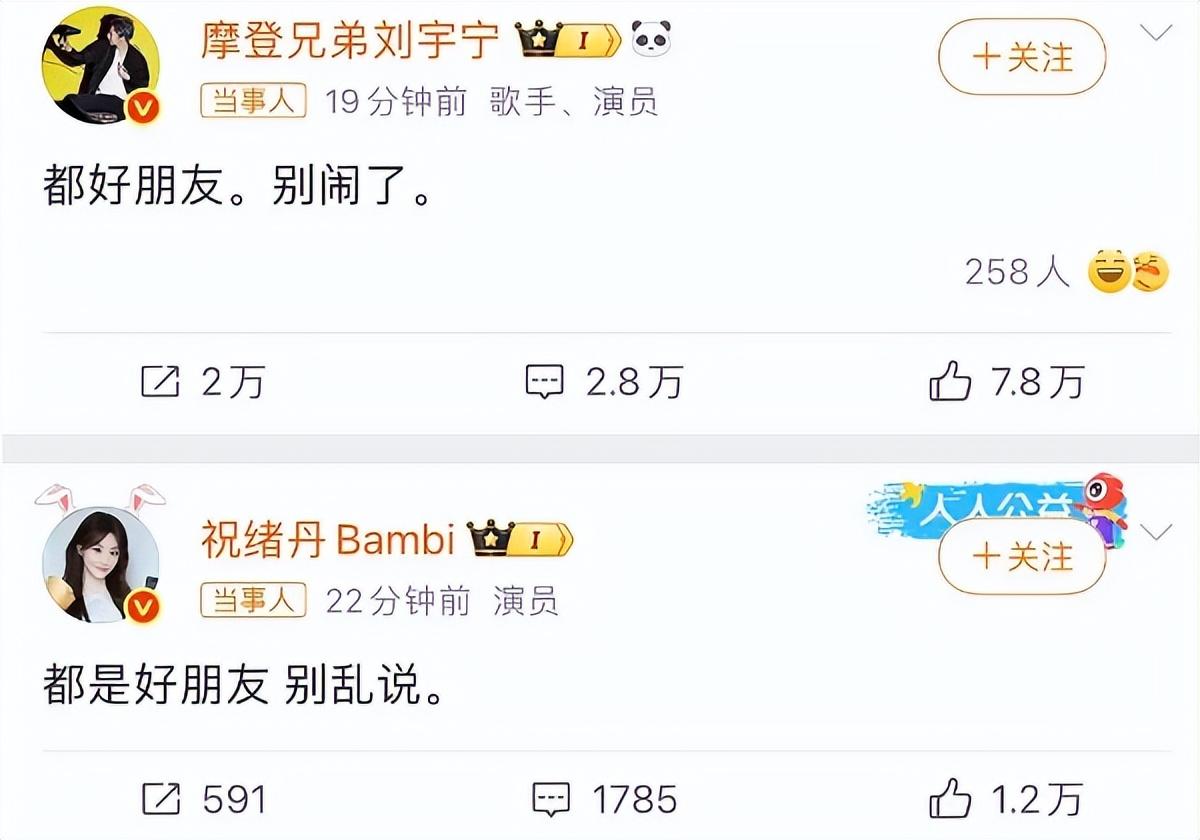Image resolution: width=1200 pixels, height=840 pixels.
Task: Follow 摩登兄弟刘宇宁
Action: tap(1021, 57)
